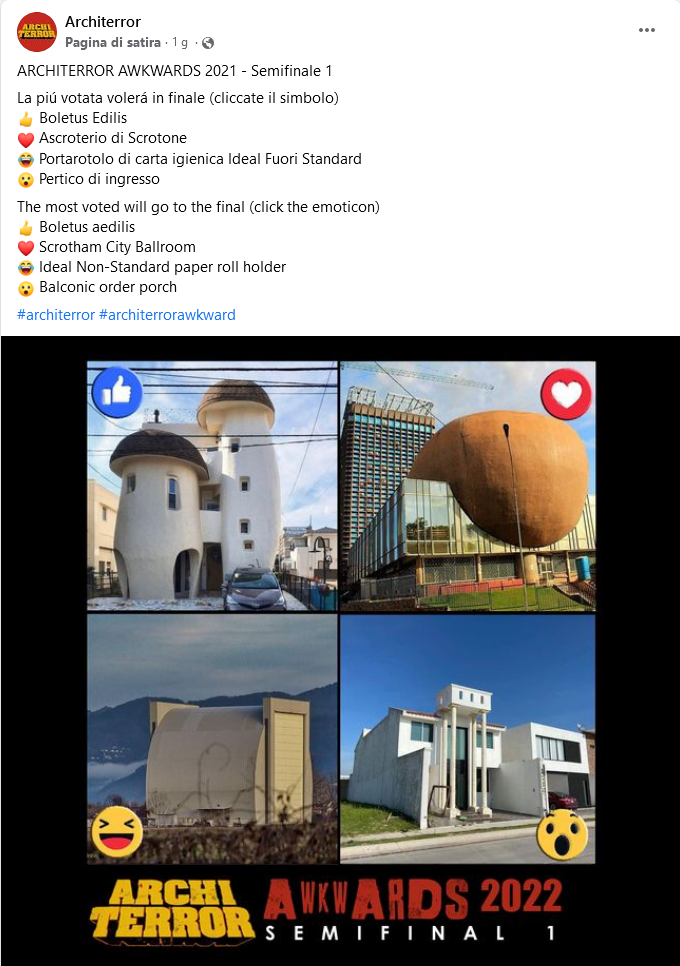This screenshot has height=966, width=680.
Task: Open the post timestamp '1 g'
Action: (180, 43)
